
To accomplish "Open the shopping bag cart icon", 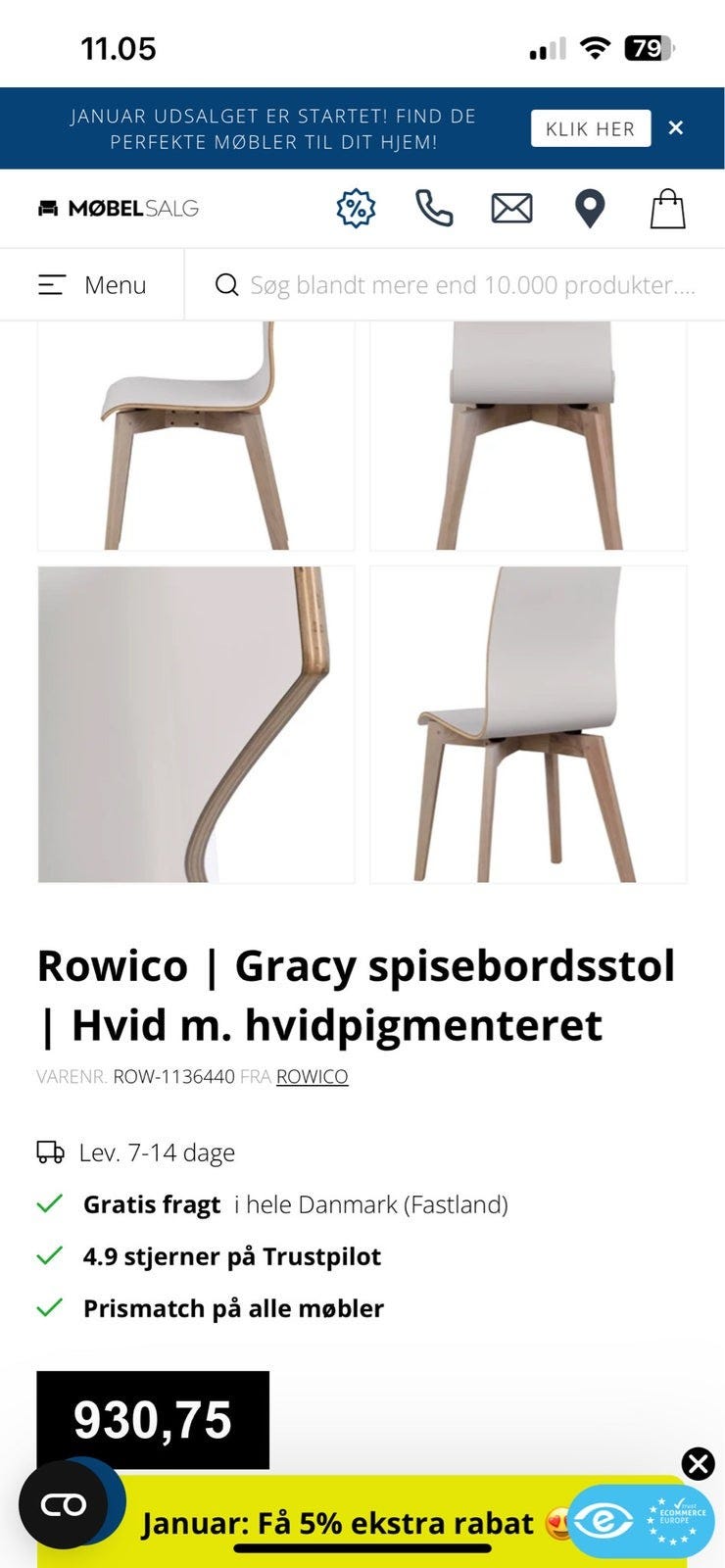I will pos(667,208).
